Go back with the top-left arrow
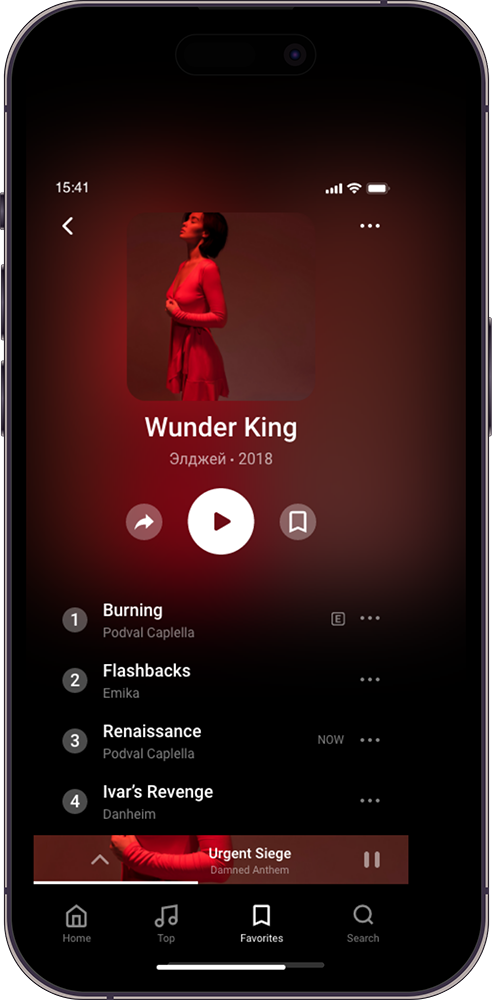Screen dimensions: 492x1000 point(68,226)
